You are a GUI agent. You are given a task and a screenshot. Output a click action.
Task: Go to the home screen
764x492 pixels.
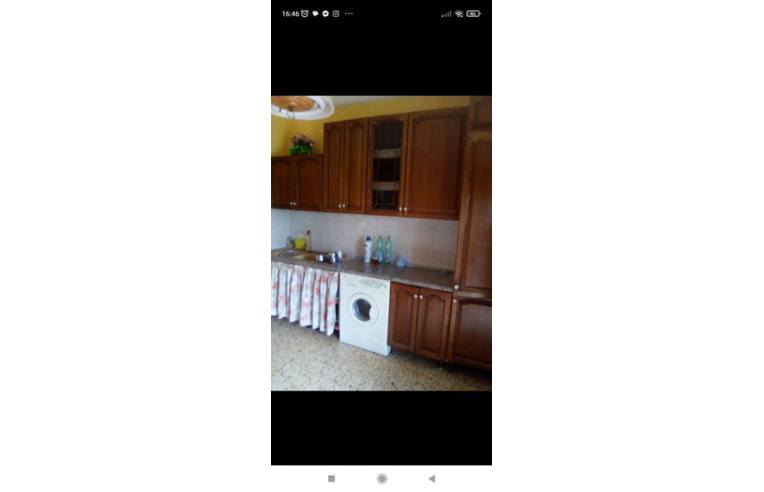click(x=382, y=479)
